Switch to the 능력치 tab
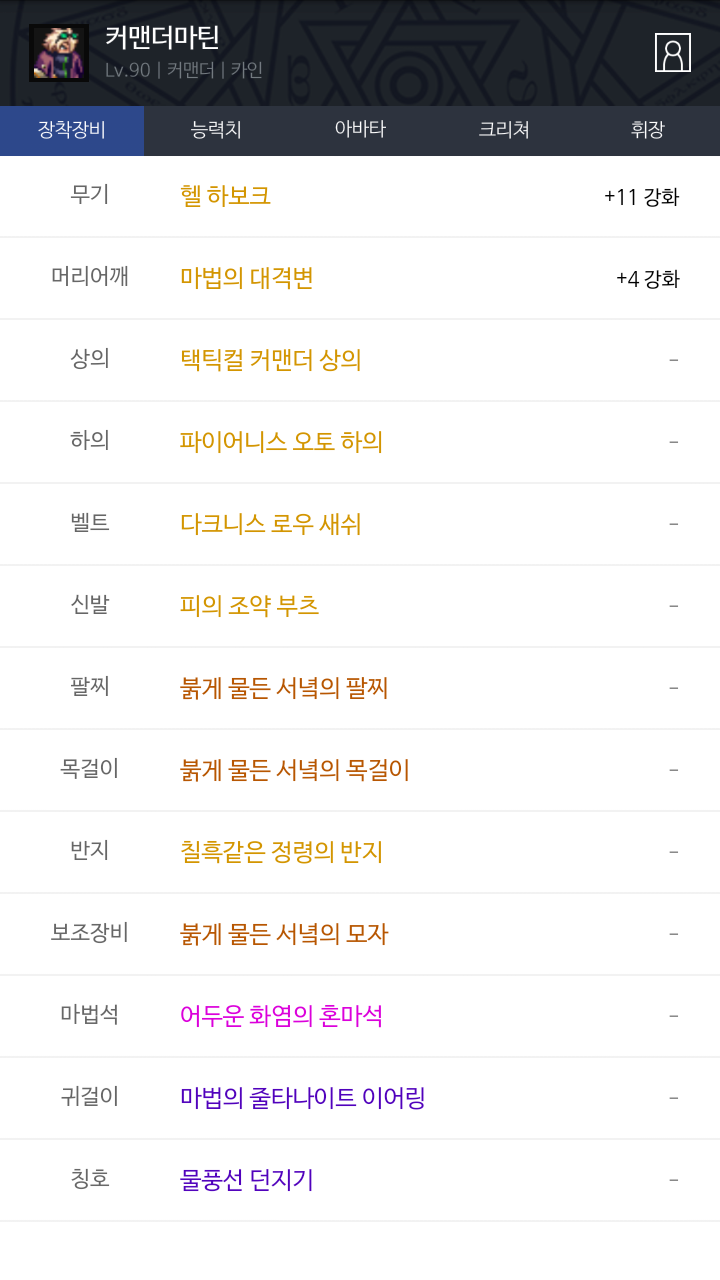Screen dimensions: 720x1280 [x=216, y=130]
